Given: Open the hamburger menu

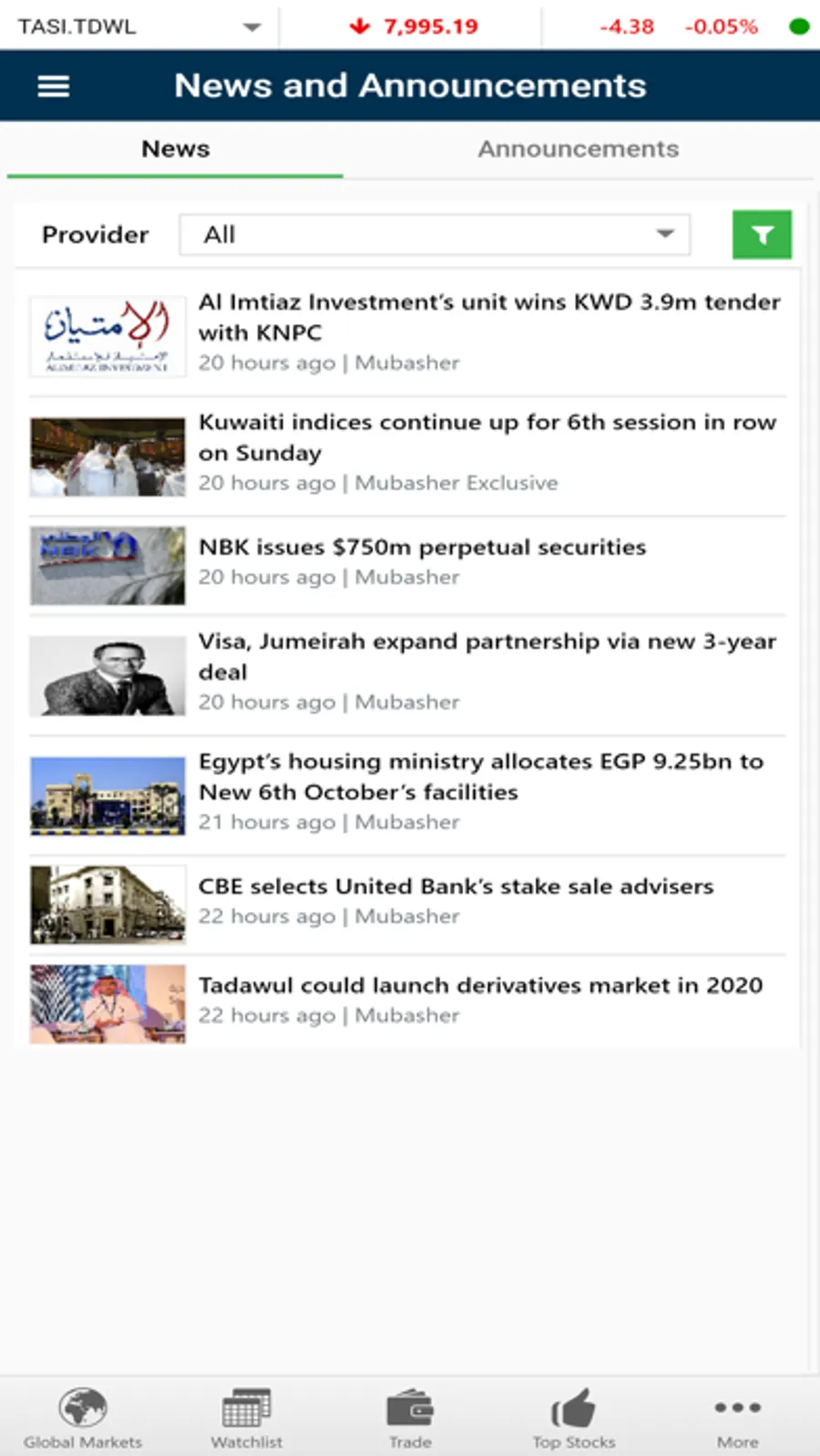Looking at the screenshot, I should point(54,87).
